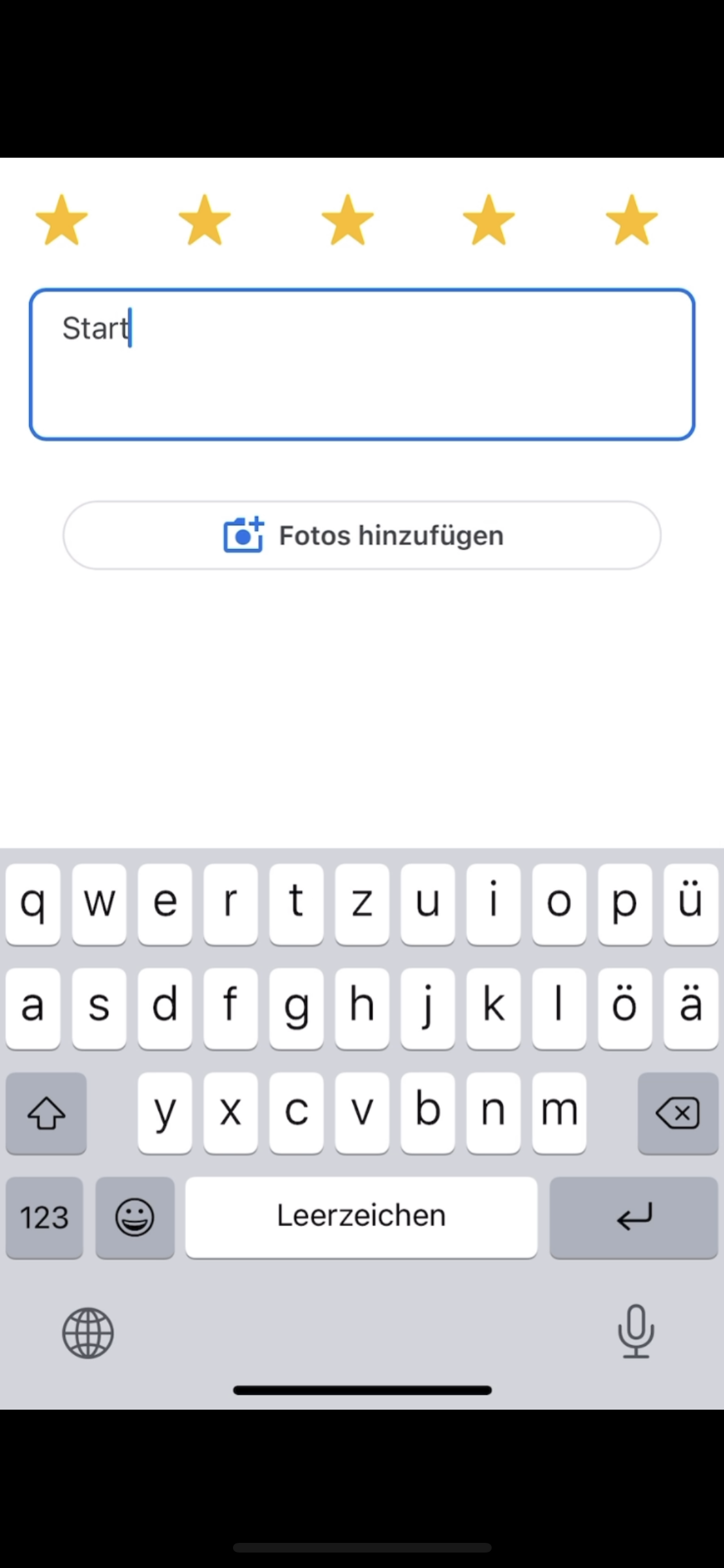
Task: Enable the shift key
Action: coord(46,1113)
